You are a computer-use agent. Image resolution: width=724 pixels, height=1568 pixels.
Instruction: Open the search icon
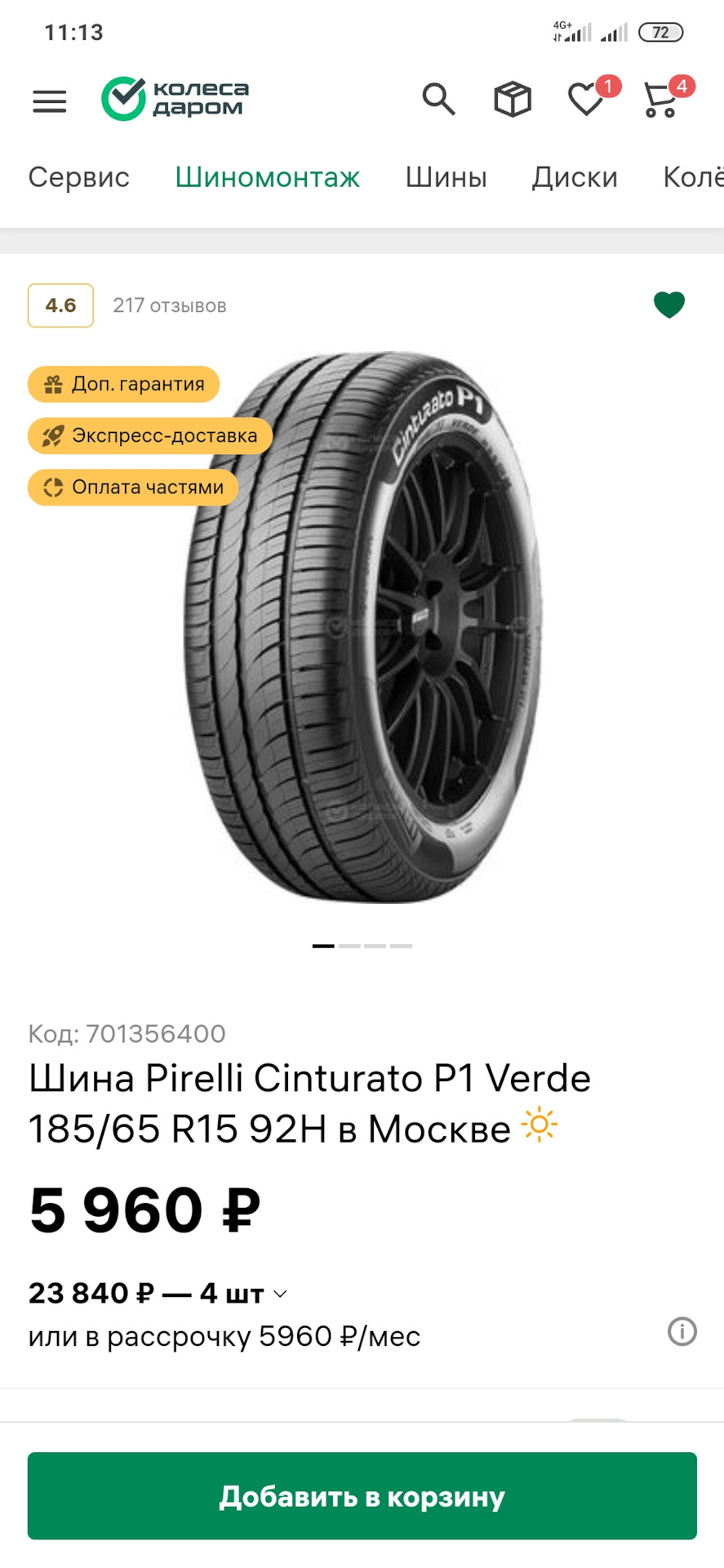click(x=438, y=100)
